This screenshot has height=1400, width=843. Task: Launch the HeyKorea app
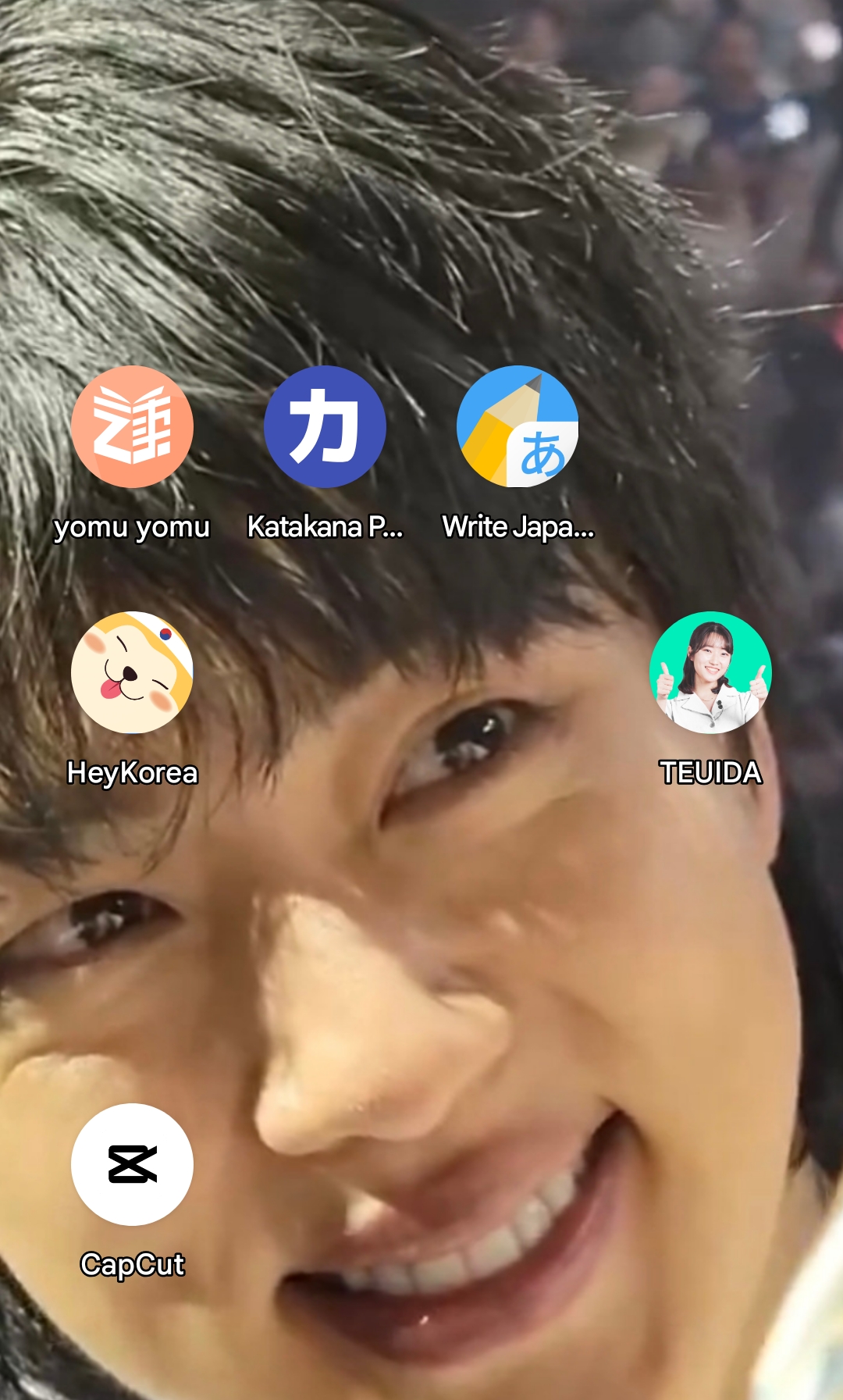click(132, 672)
